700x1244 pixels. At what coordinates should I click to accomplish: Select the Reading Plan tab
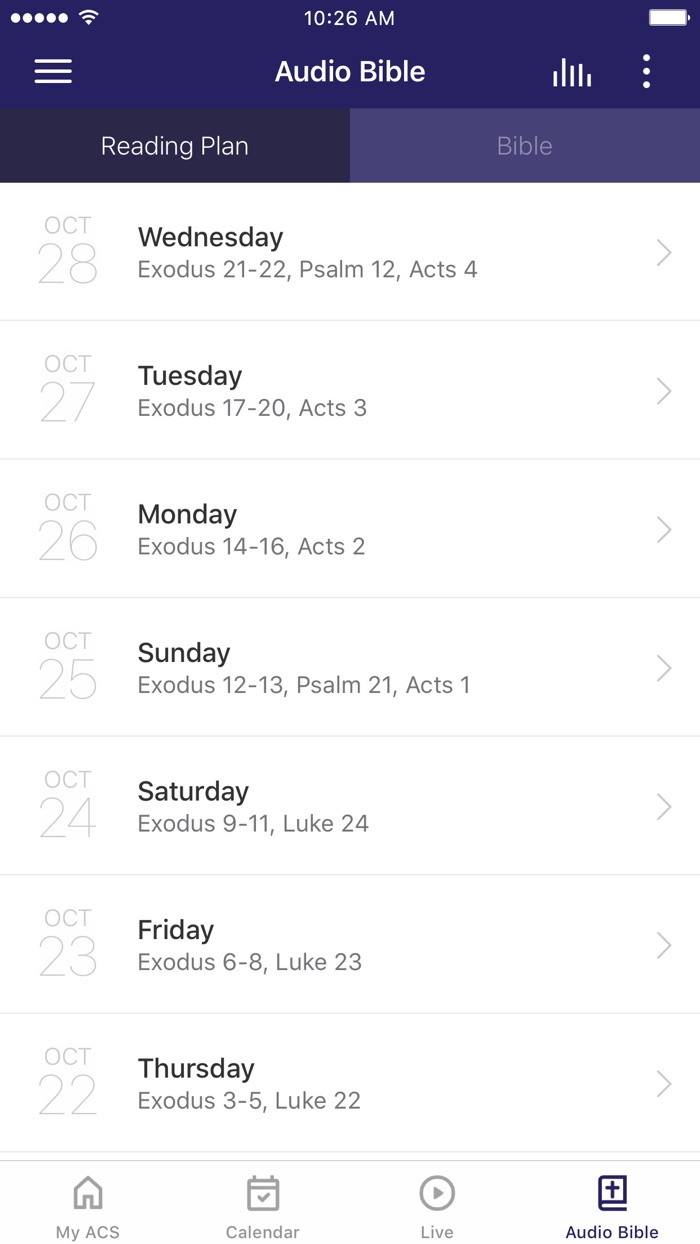pyautogui.click(x=175, y=146)
